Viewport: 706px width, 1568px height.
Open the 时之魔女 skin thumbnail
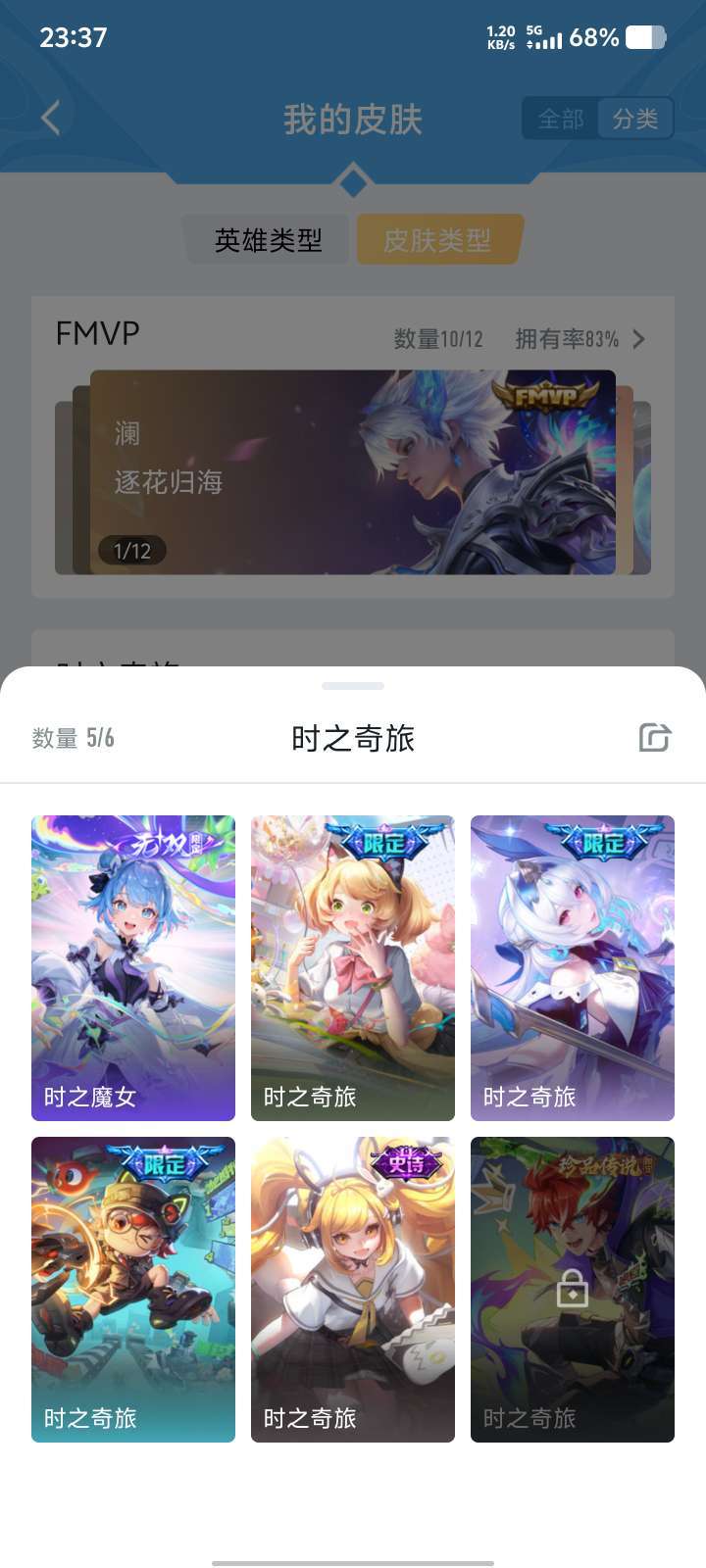(x=132, y=967)
